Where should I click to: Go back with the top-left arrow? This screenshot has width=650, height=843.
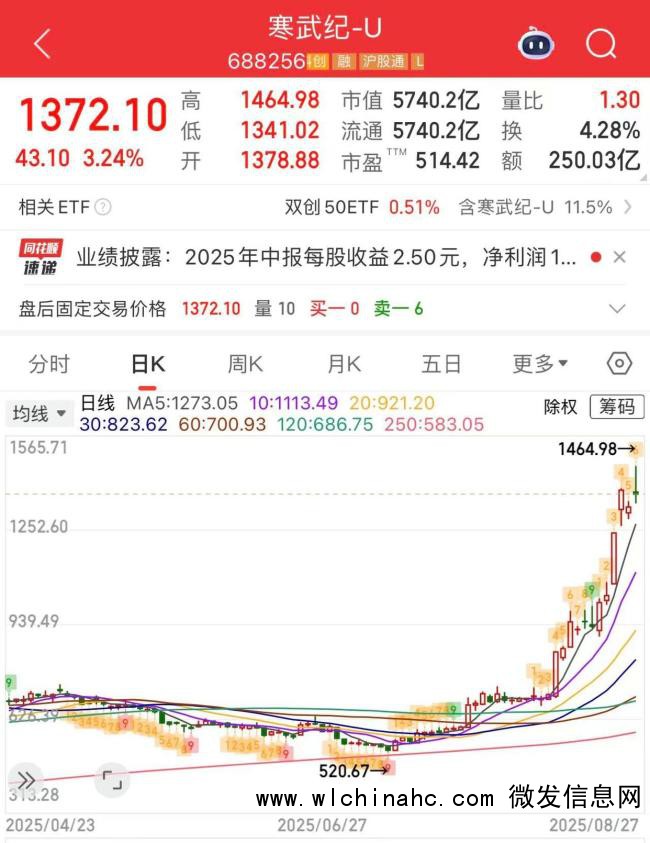42,44
